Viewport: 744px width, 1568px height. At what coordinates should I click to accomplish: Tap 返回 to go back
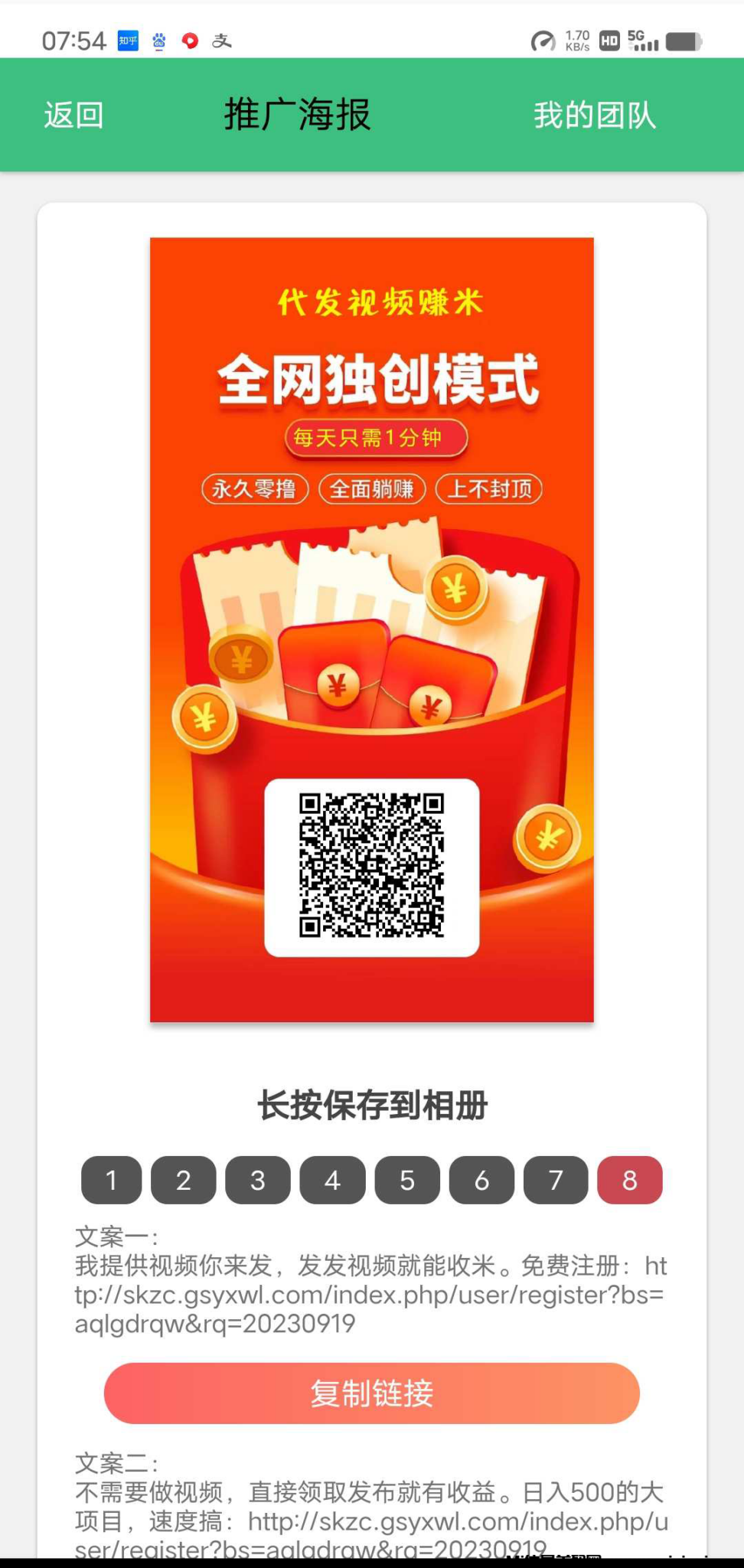(73, 116)
